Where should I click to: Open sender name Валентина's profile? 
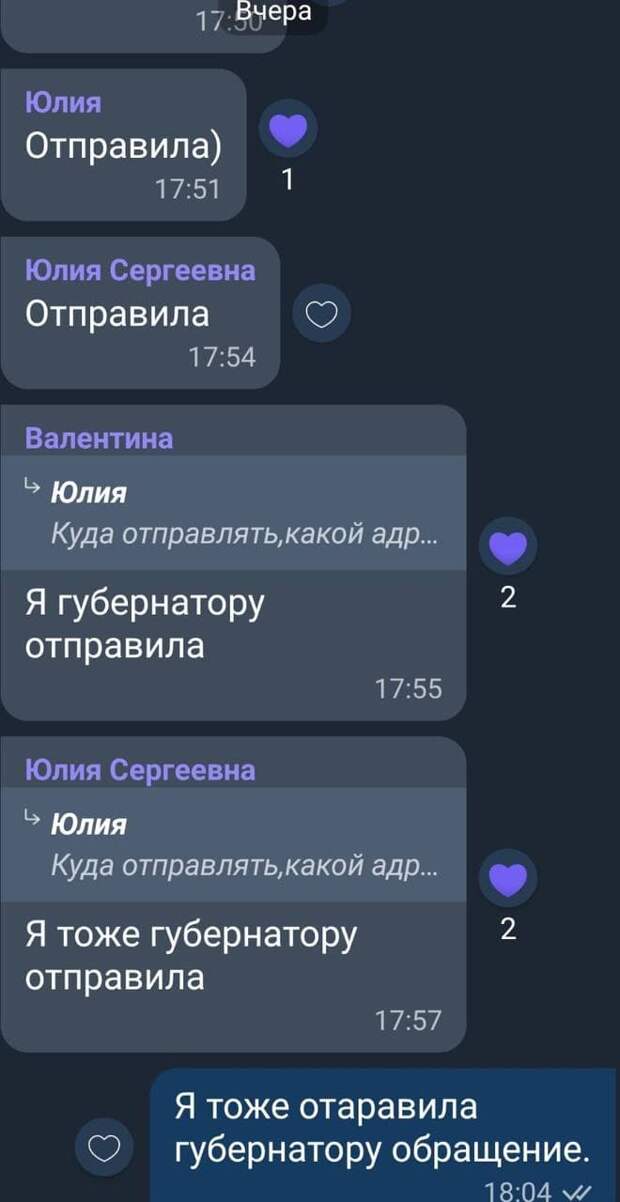(99, 437)
